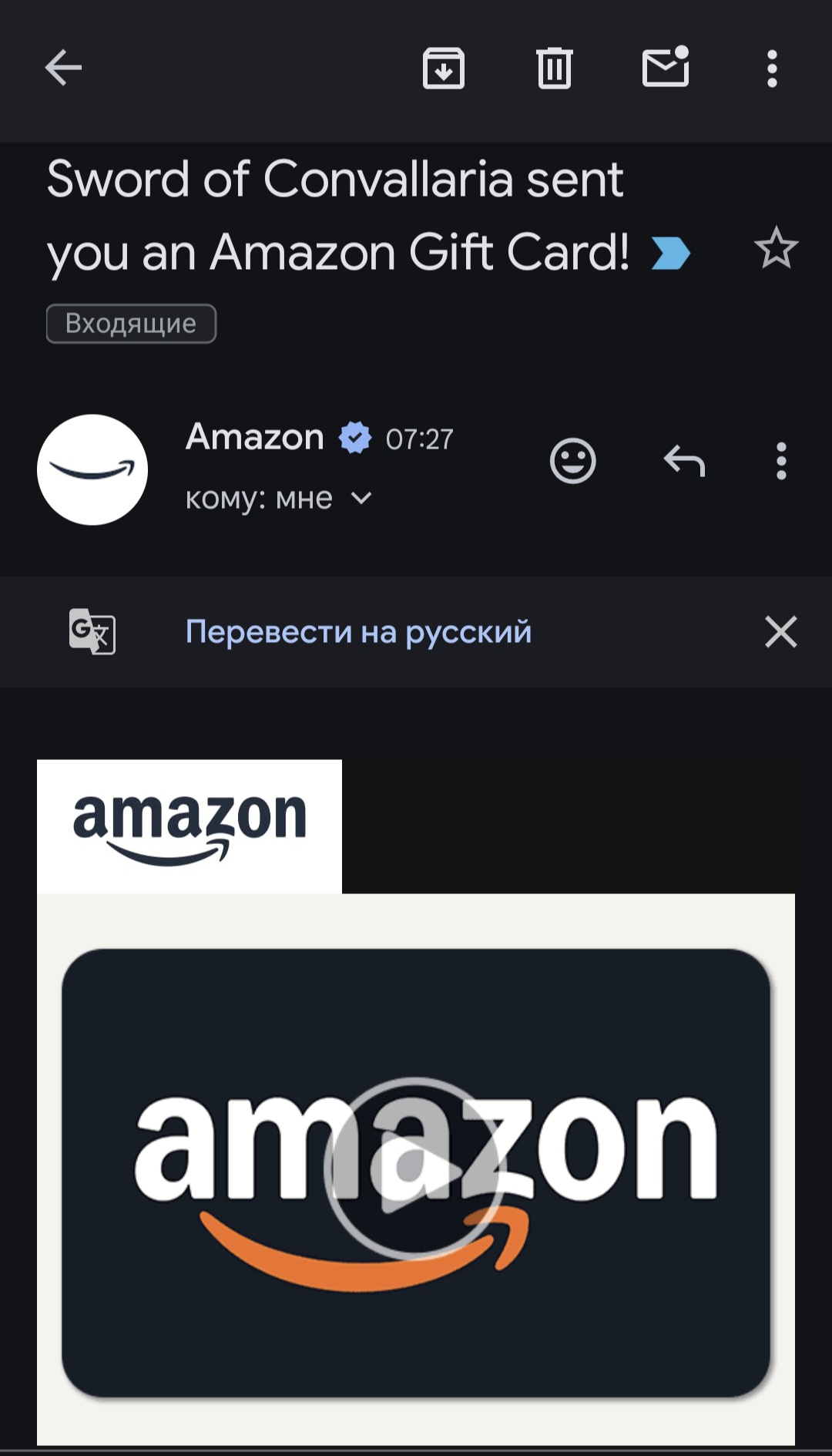Reply to the Amazon message
Image resolution: width=832 pixels, height=1456 pixels.
(684, 461)
